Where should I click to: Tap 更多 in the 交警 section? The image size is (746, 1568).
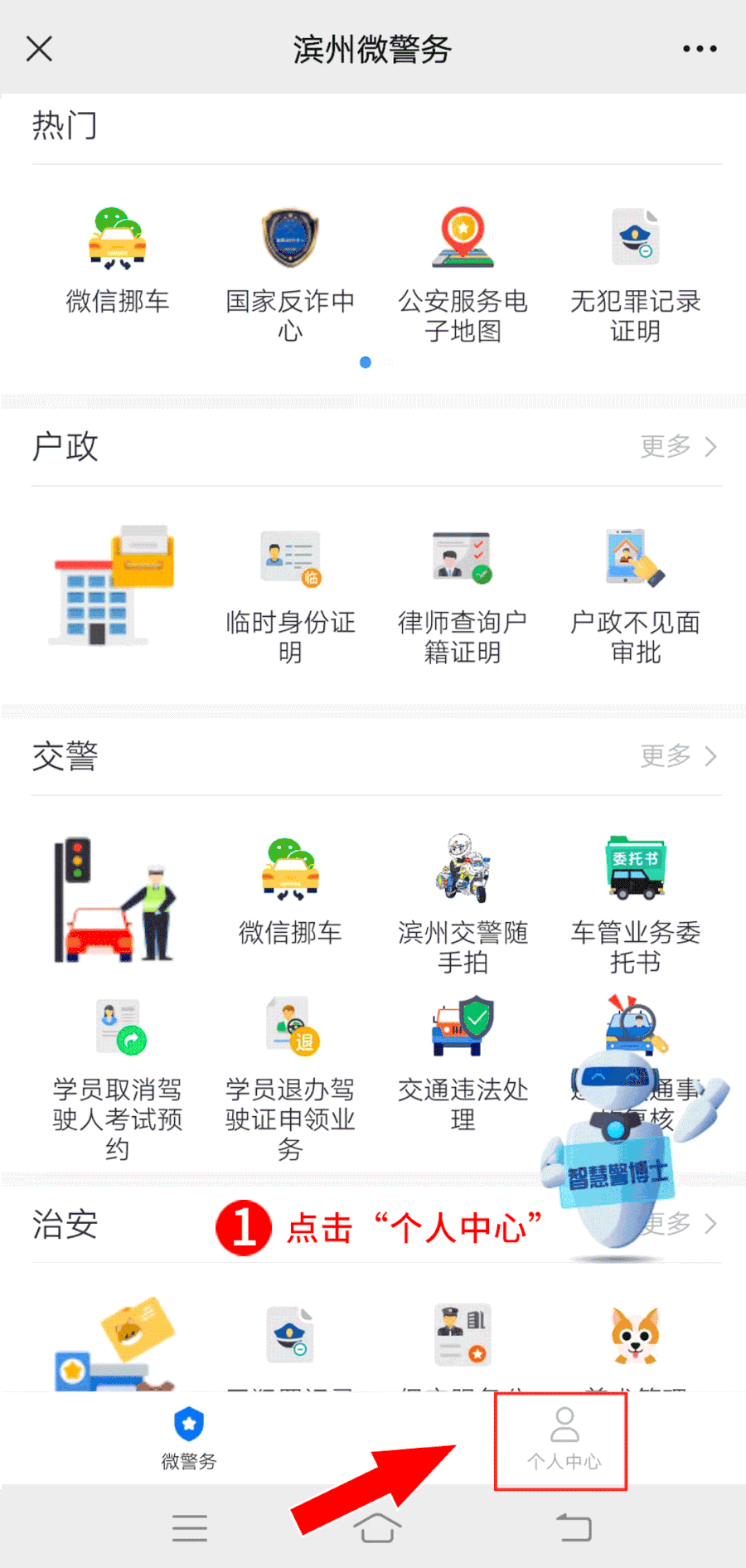point(677,756)
